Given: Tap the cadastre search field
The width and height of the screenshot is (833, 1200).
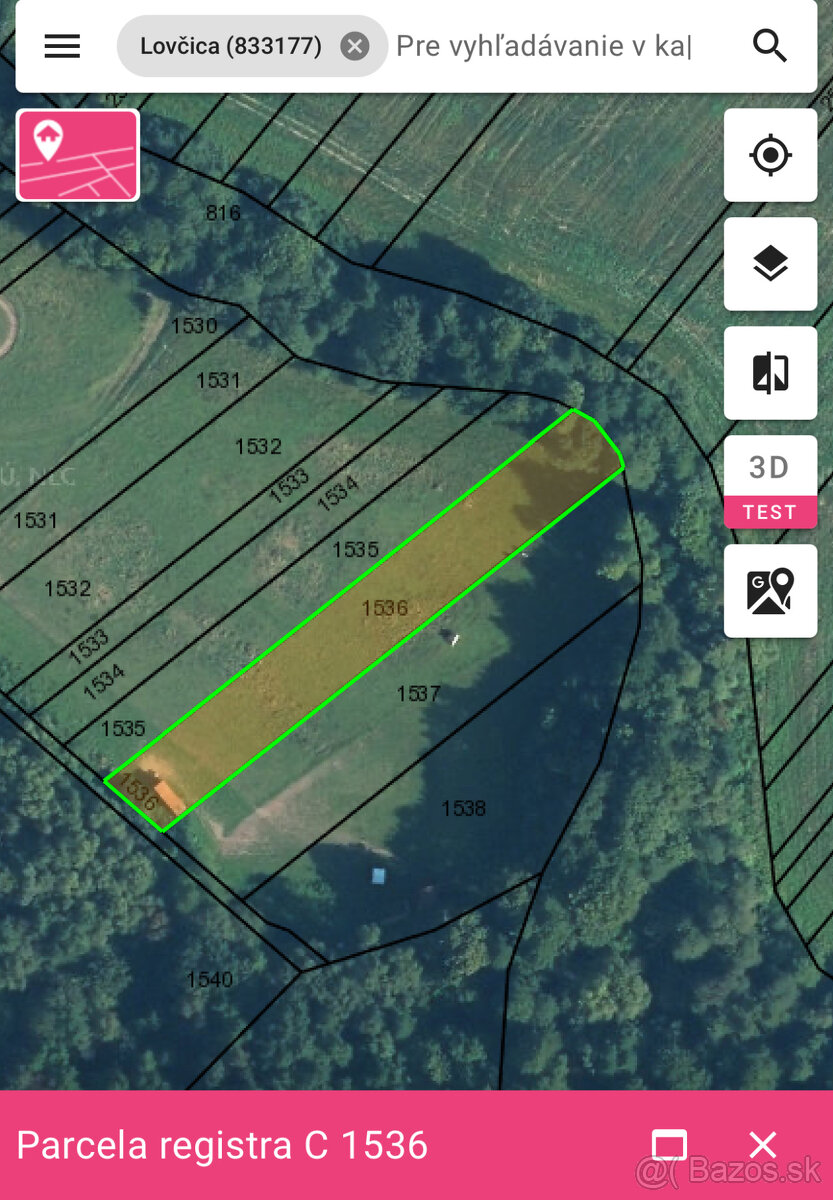Looking at the screenshot, I should [x=545, y=46].
